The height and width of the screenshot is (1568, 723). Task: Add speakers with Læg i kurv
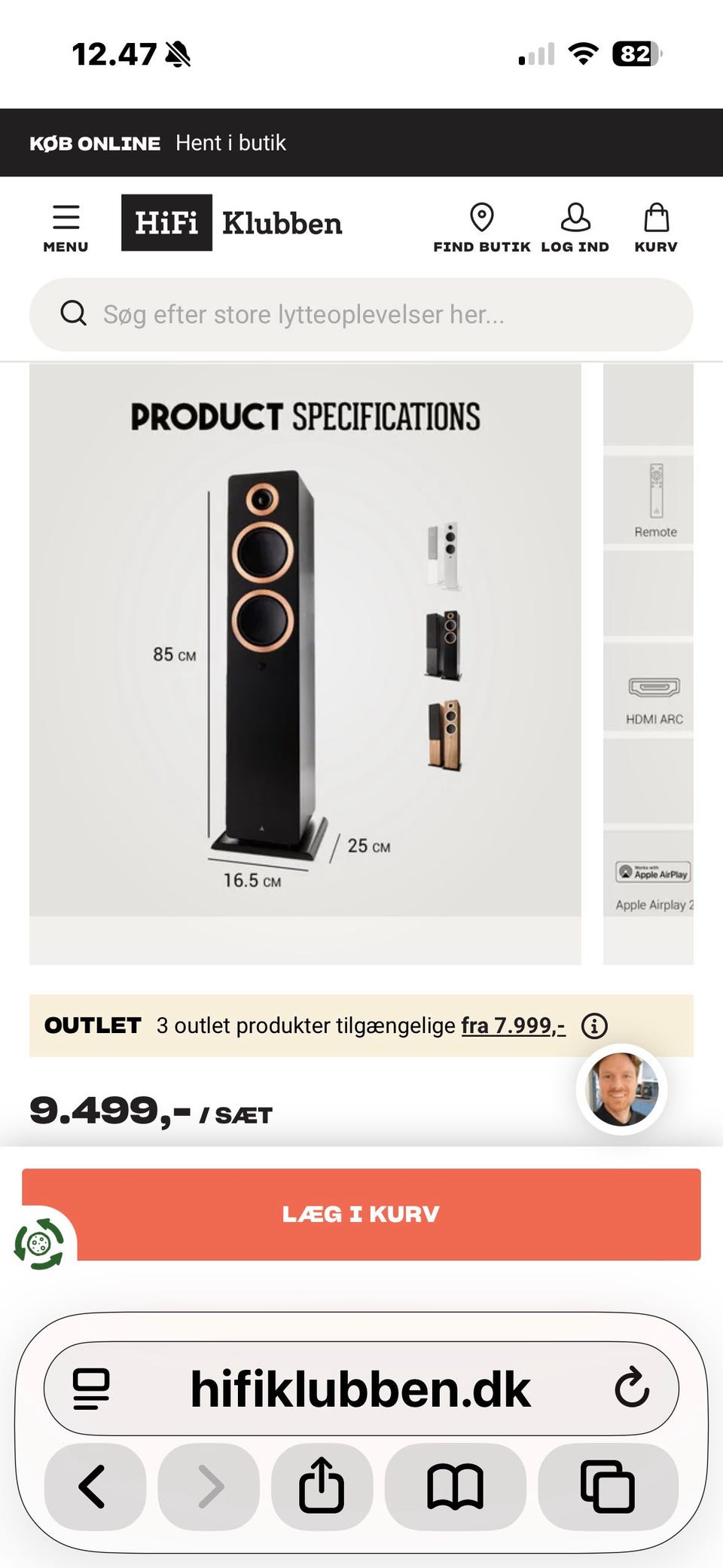pos(361,1214)
